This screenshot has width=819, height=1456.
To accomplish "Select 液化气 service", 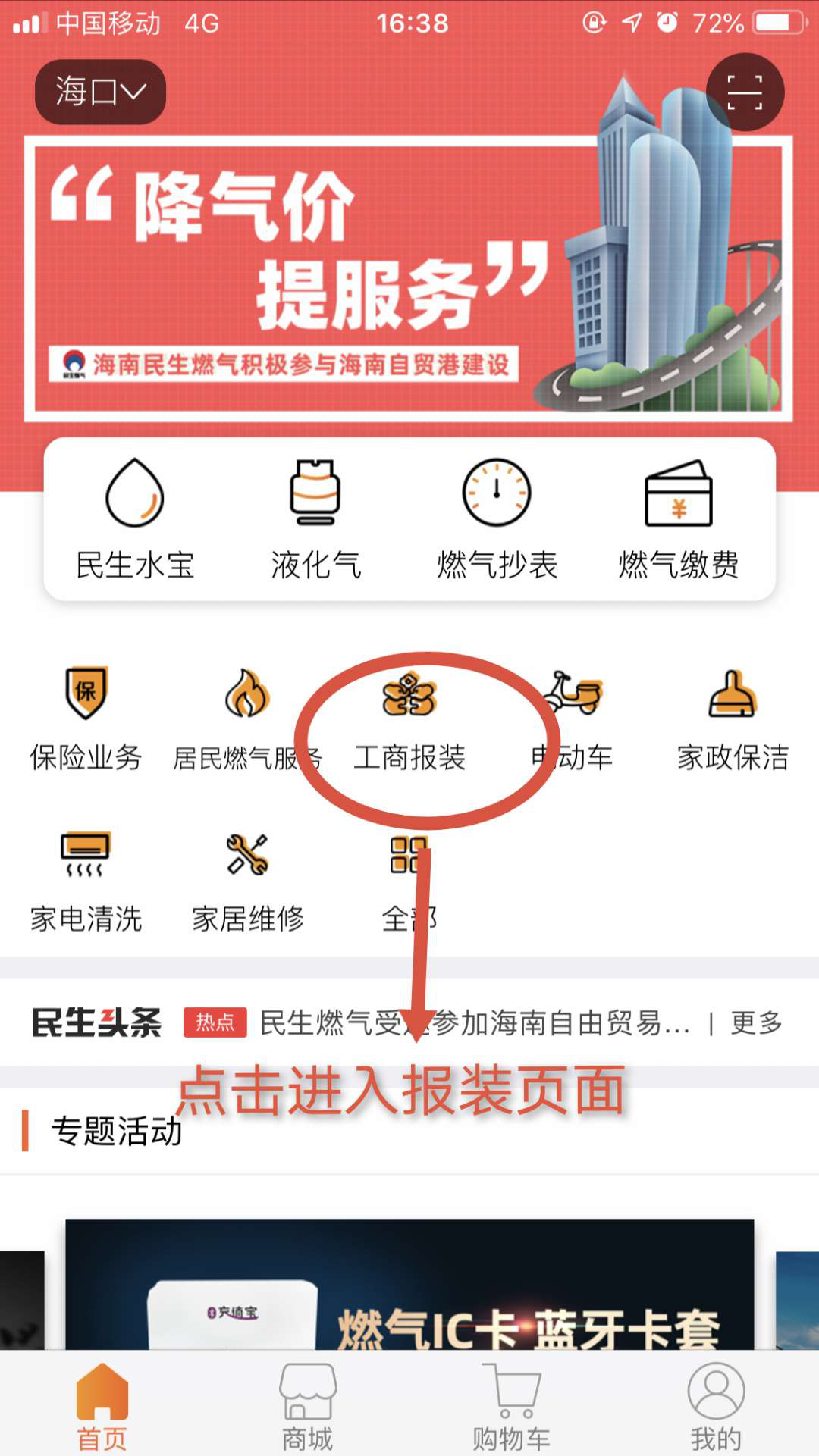I will tap(315, 520).
